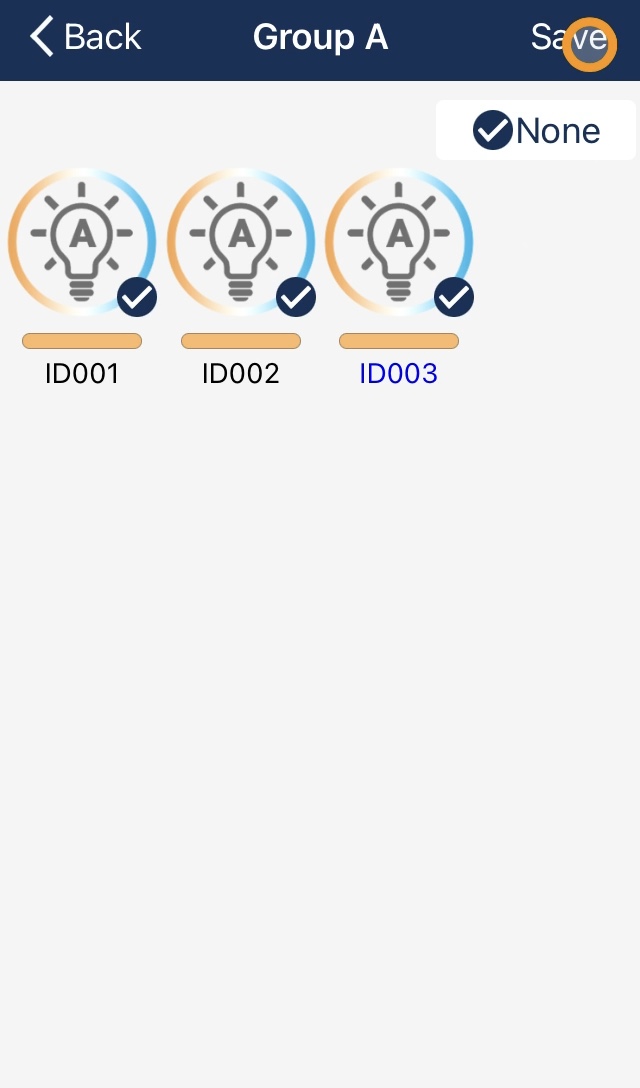This screenshot has height=1088, width=640.
Task: Tap None to deselect all lights
Action: (535, 130)
